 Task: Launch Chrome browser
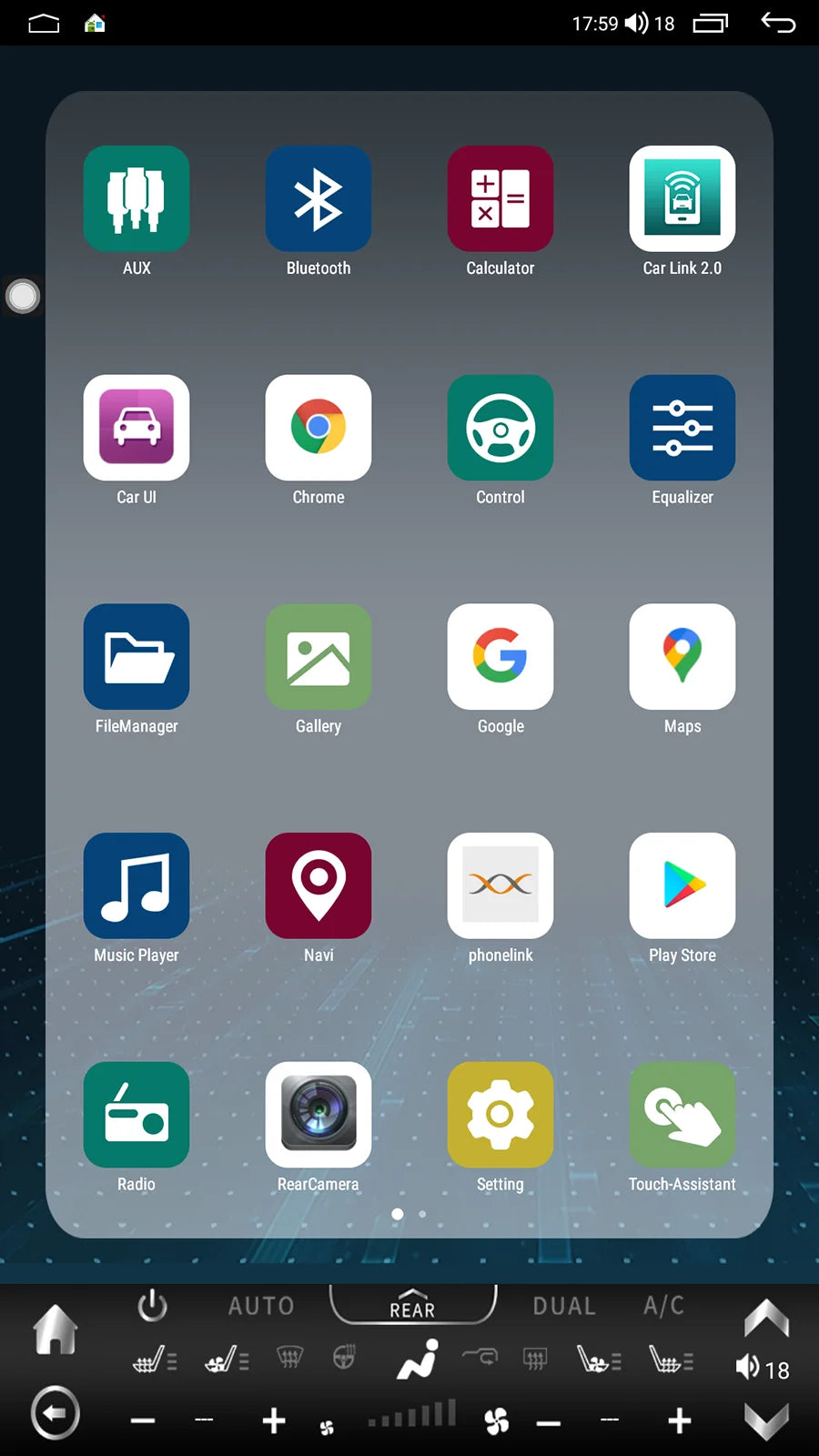point(318,428)
